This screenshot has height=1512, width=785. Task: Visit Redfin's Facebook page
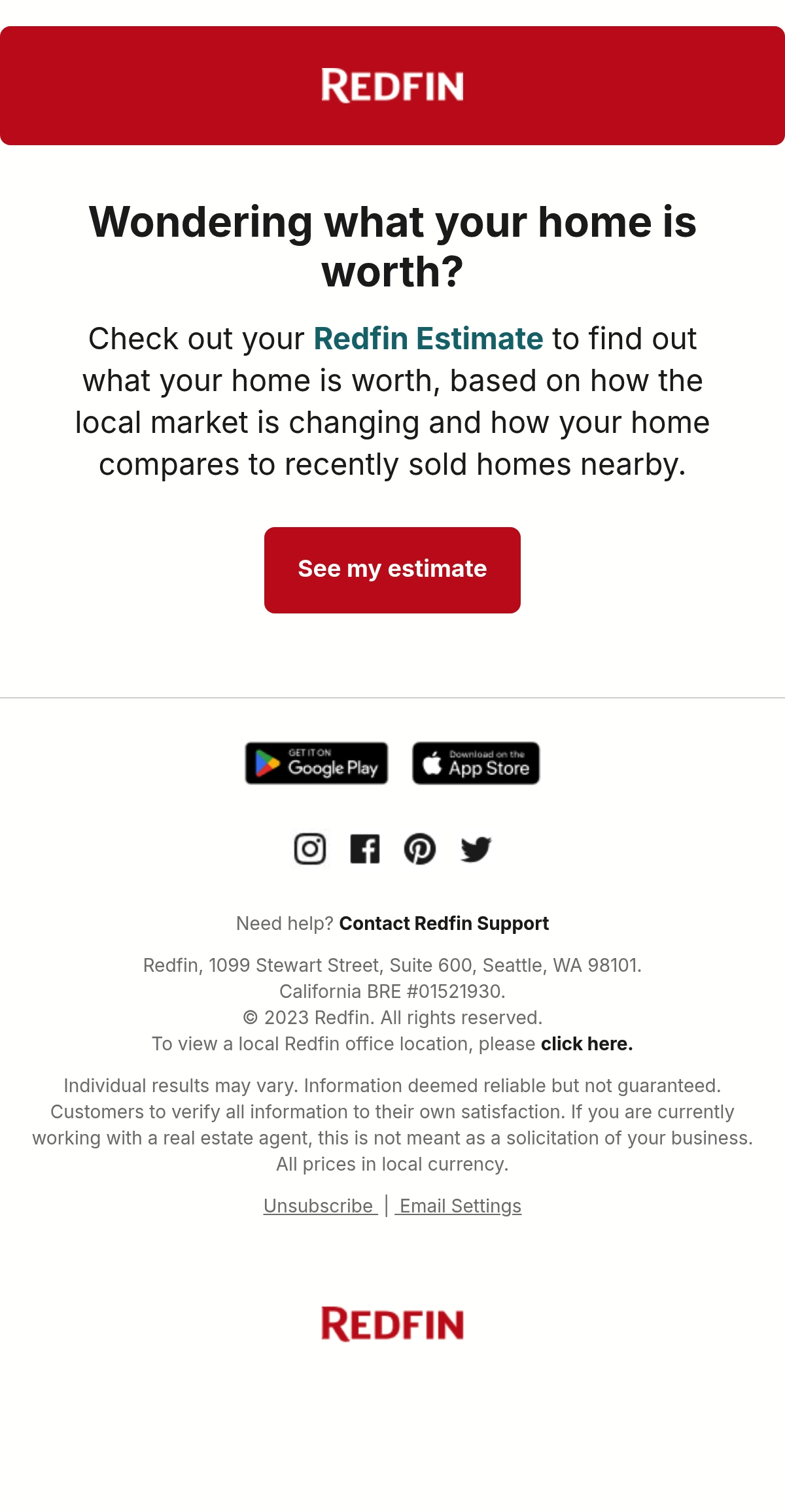click(365, 850)
